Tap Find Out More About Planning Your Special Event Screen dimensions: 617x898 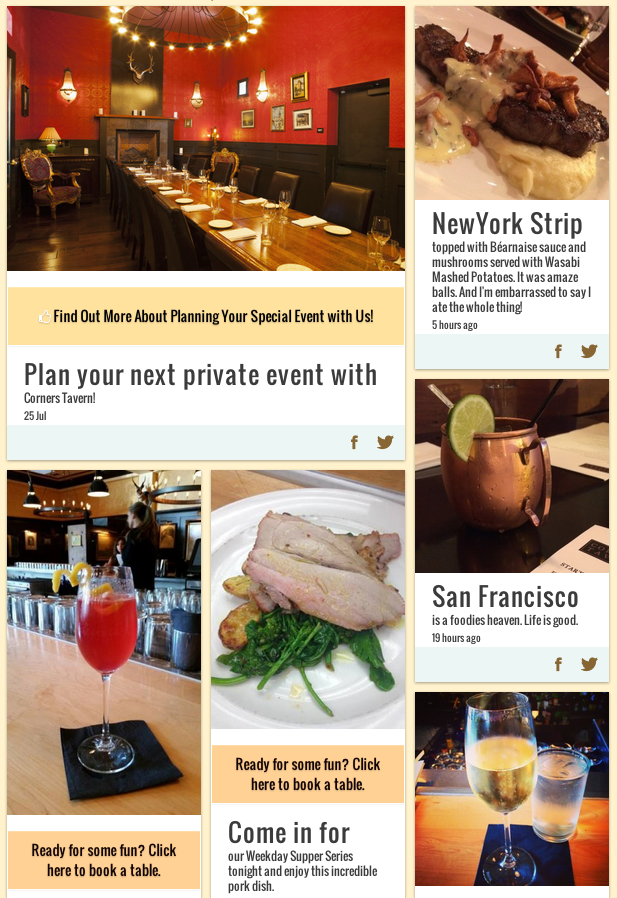(x=206, y=316)
